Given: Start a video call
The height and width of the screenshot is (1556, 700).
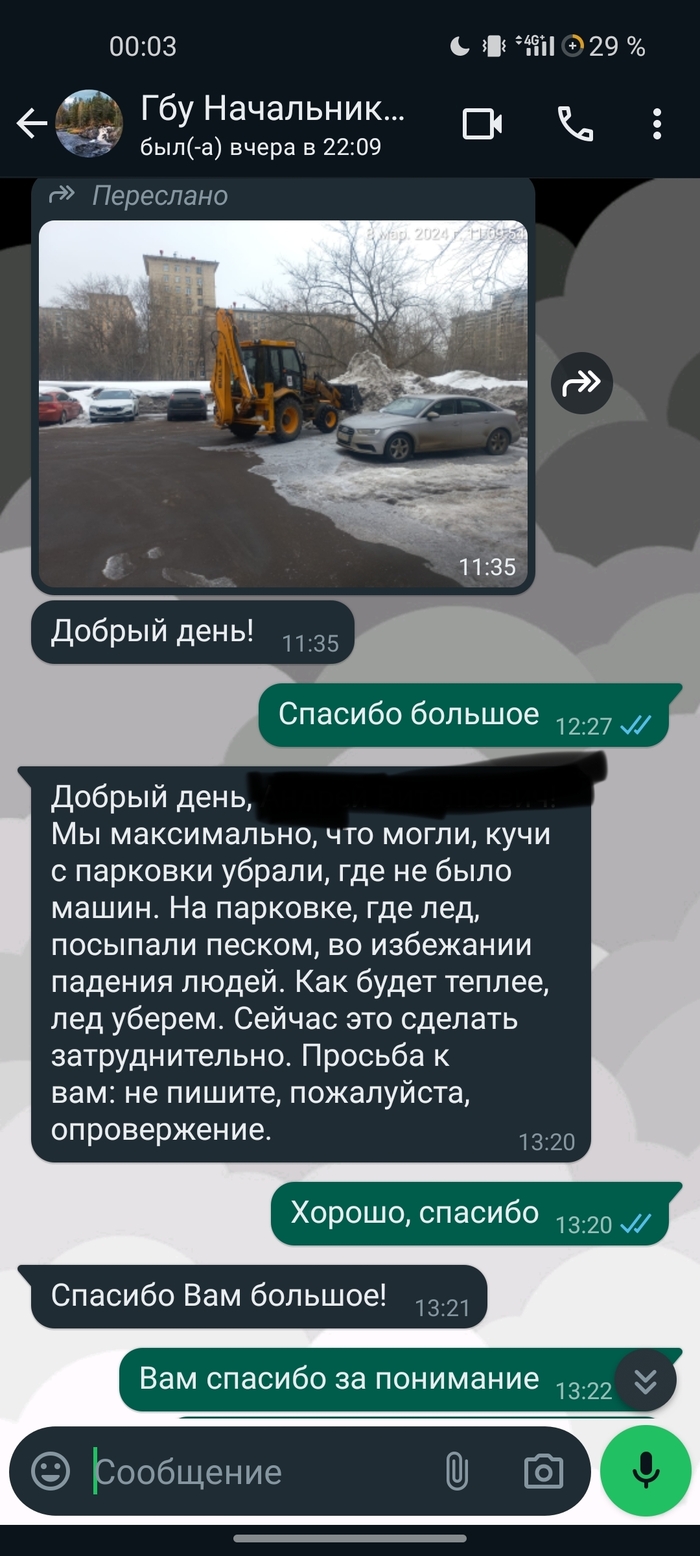Looking at the screenshot, I should point(482,124).
